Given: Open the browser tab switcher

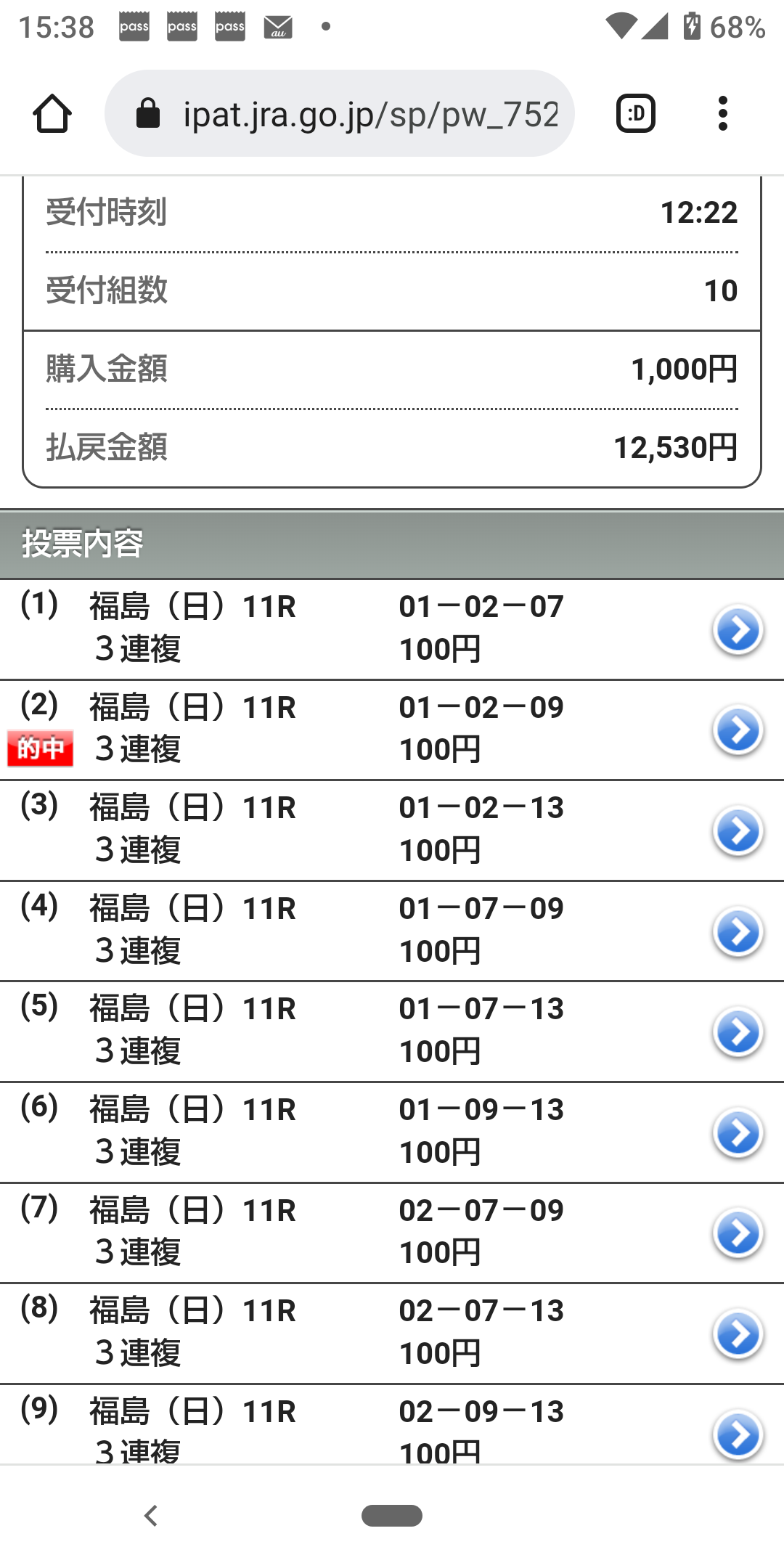Looking at the screenshot, I should click(636, 114).
